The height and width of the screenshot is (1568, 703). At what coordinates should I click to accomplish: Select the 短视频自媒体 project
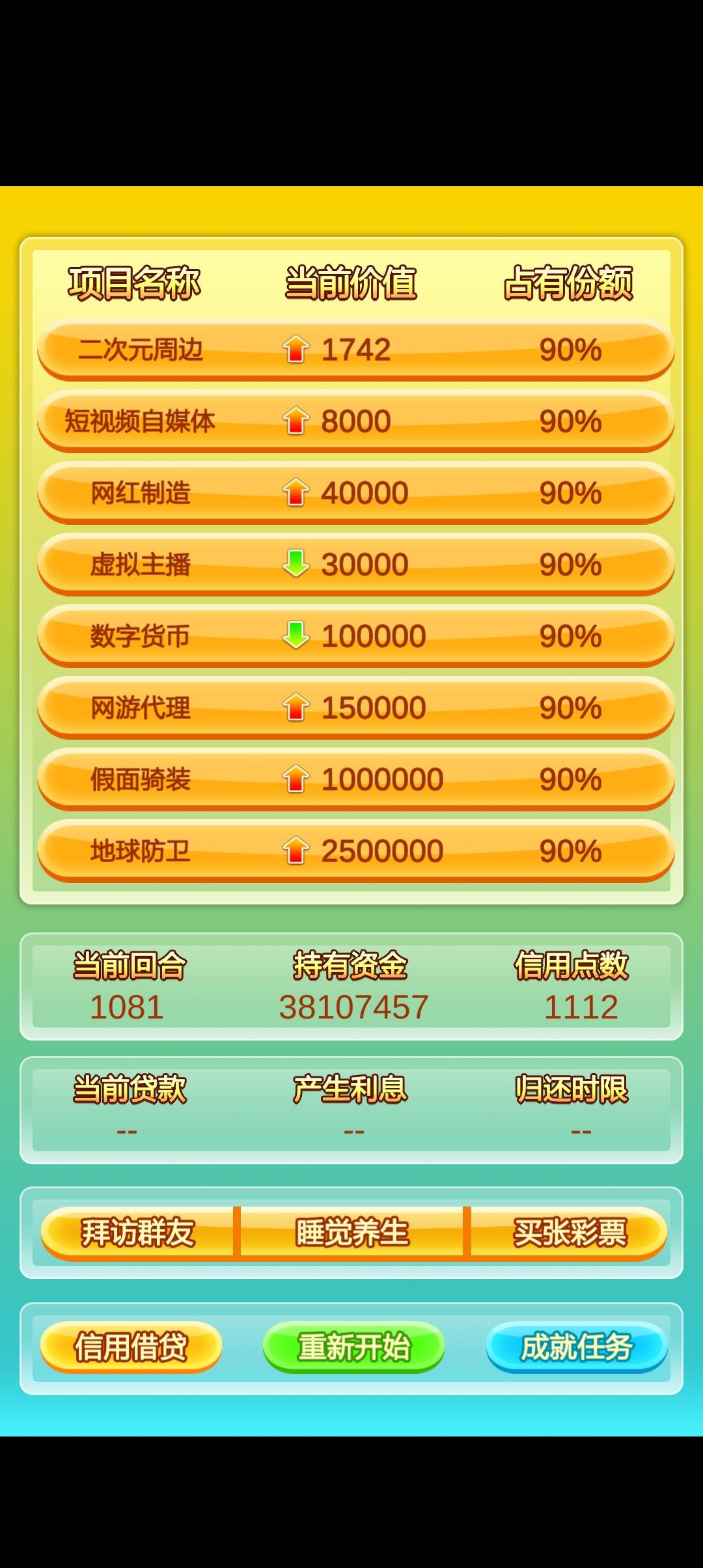pyautogui.click(x=355, y=421)
